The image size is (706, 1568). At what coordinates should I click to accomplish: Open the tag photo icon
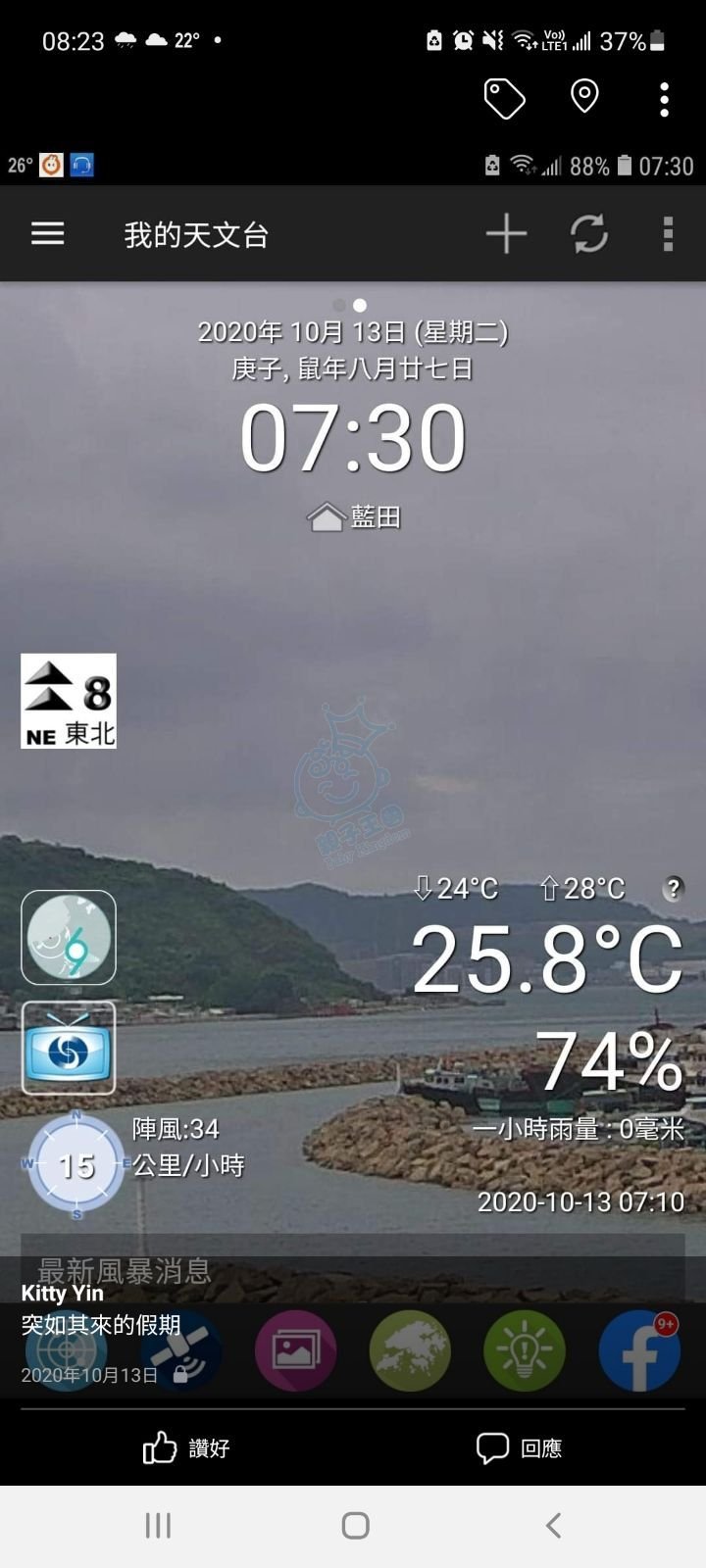tap(504, 99)
